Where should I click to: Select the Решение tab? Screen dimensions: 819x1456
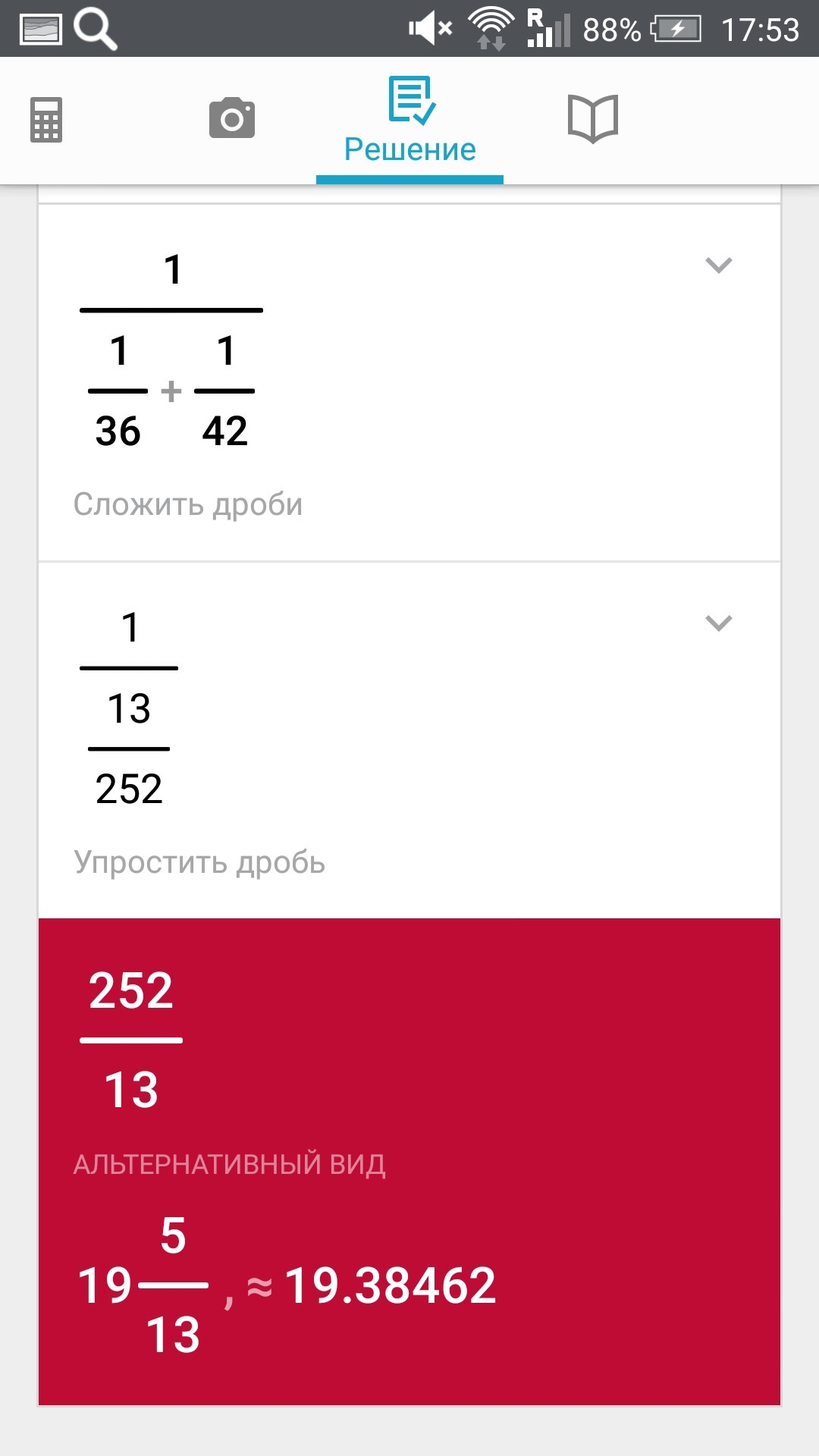click(x=409, y=121)
